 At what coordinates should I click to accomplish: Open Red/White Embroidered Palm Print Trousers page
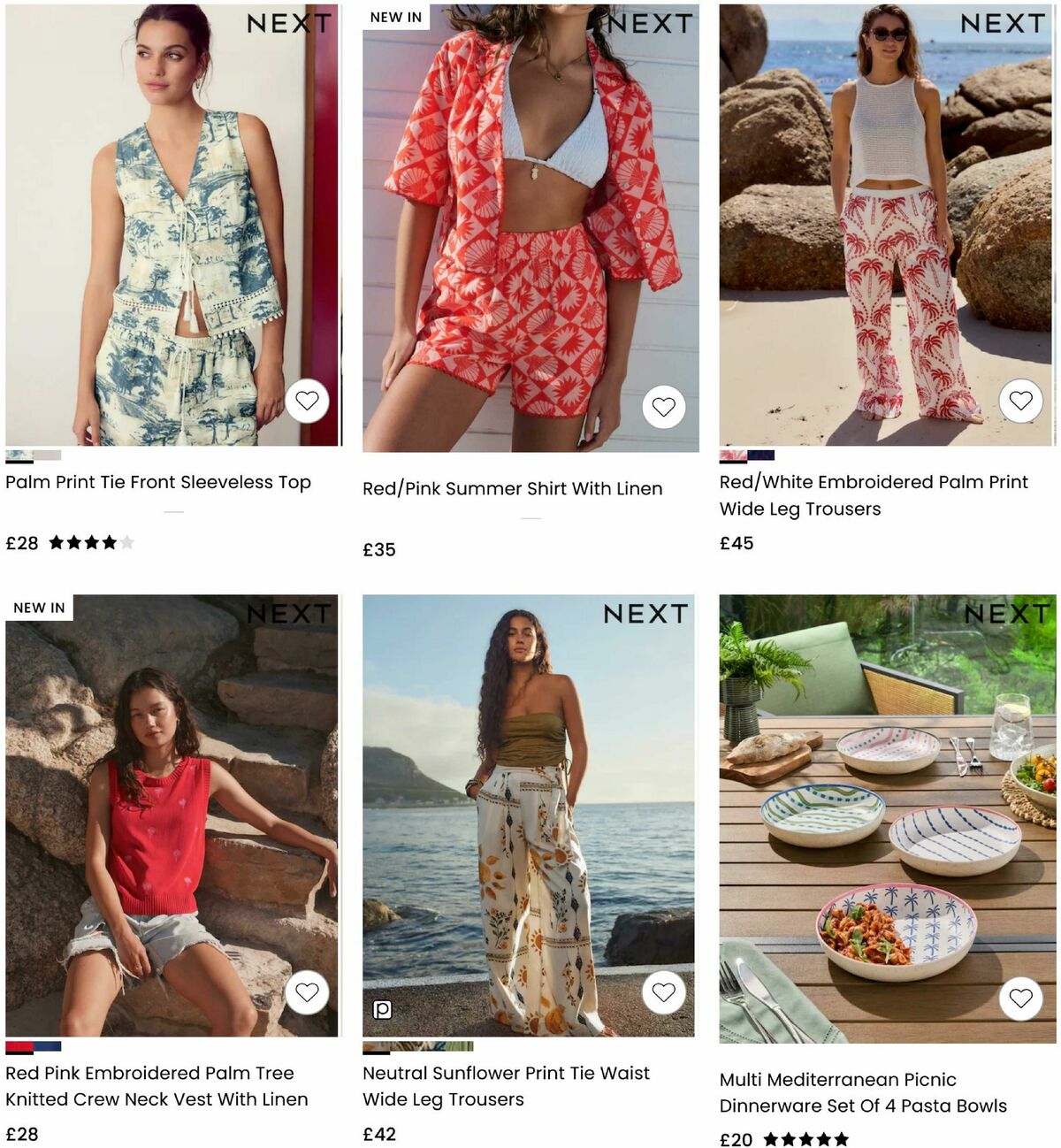[x=872, y=495]
